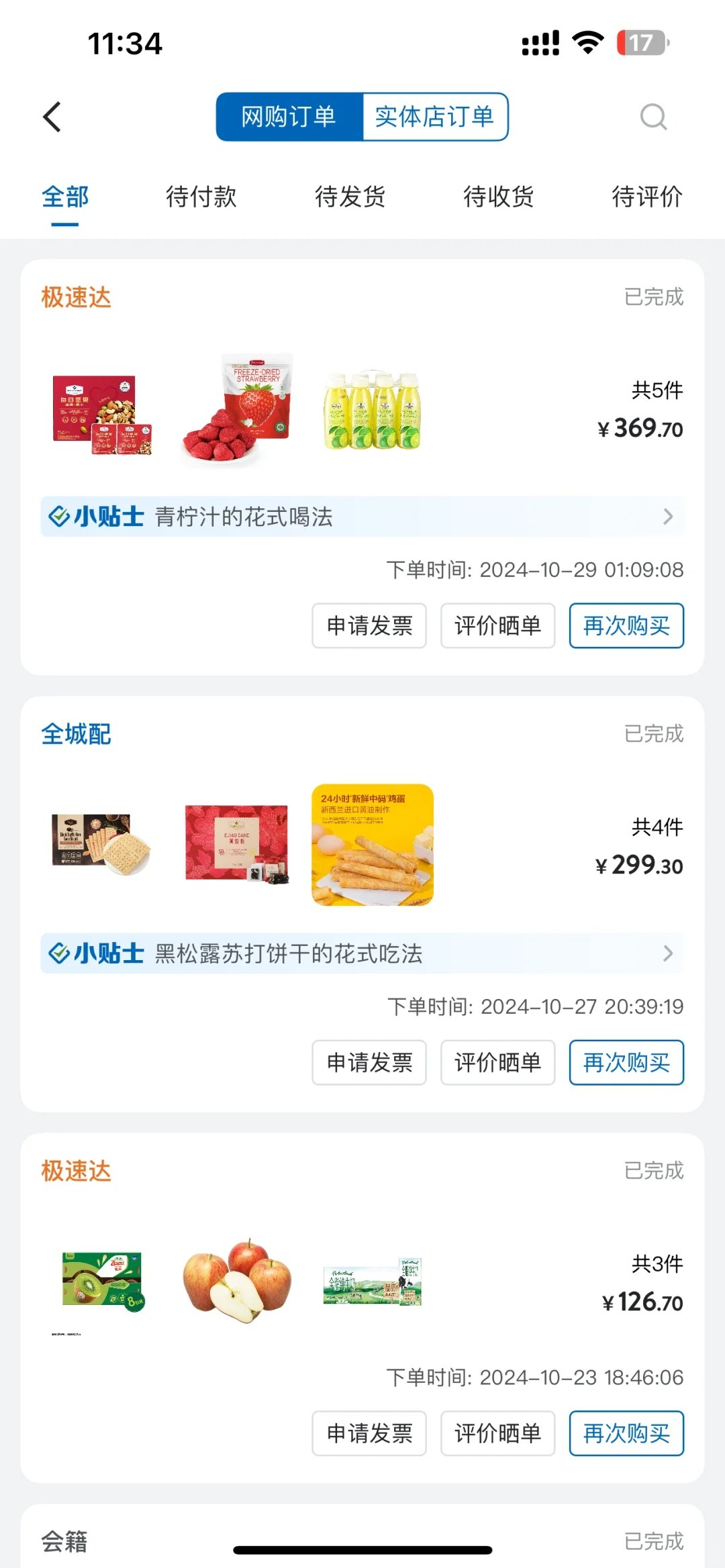Apply for invoice on the ¥299.30 order
The width and height of the screenshot is (725, 1568).
(x=369, y=1063)
